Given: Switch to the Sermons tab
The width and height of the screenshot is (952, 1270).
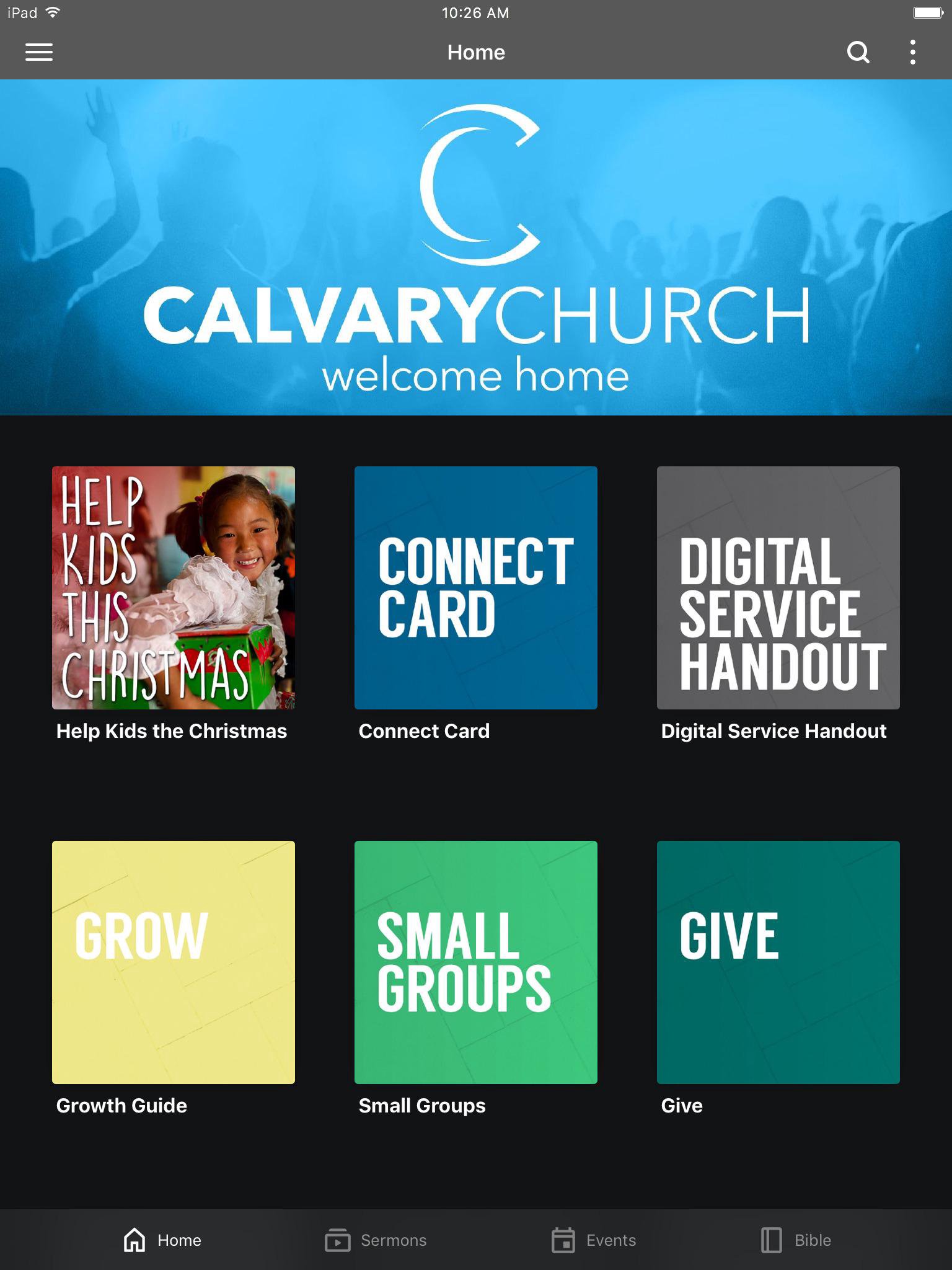Looking at the screenshot, I should [376, 1240].
